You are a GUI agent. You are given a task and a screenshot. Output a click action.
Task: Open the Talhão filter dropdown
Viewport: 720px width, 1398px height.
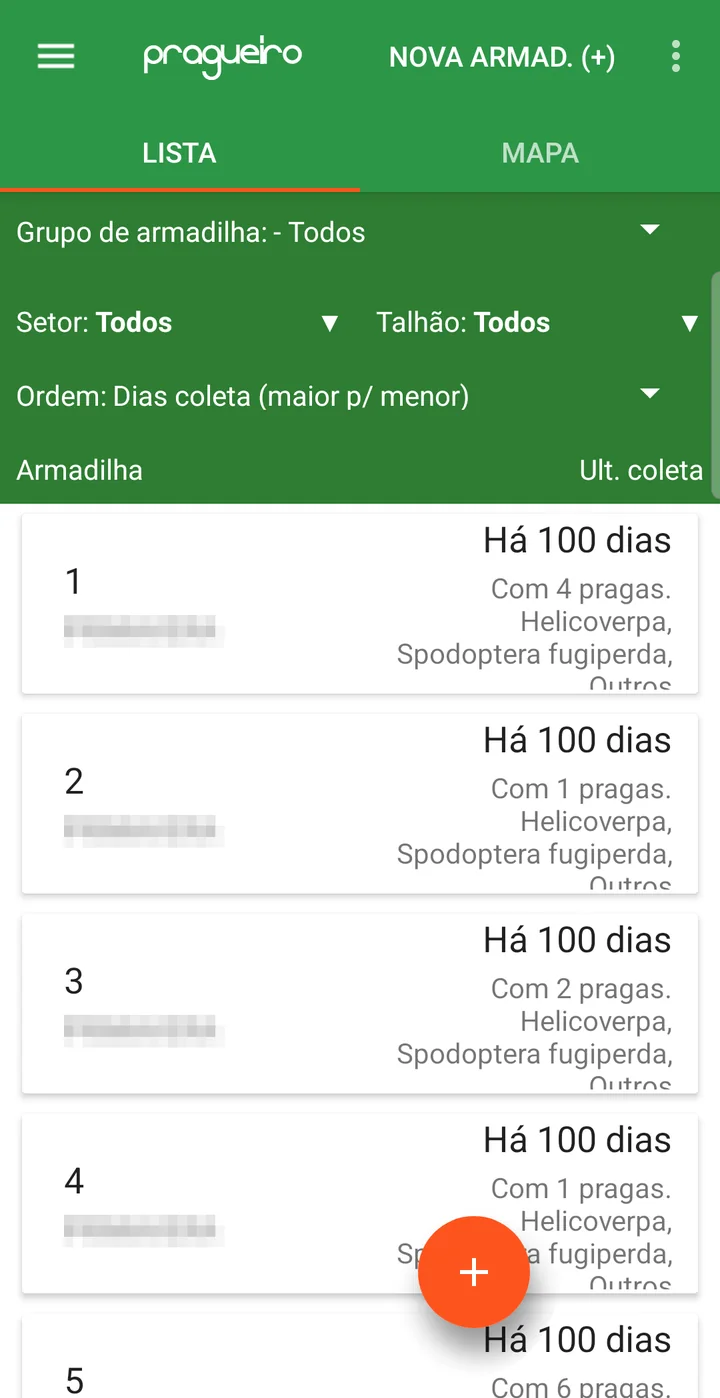pyautogui.click(x=538, y=322)
